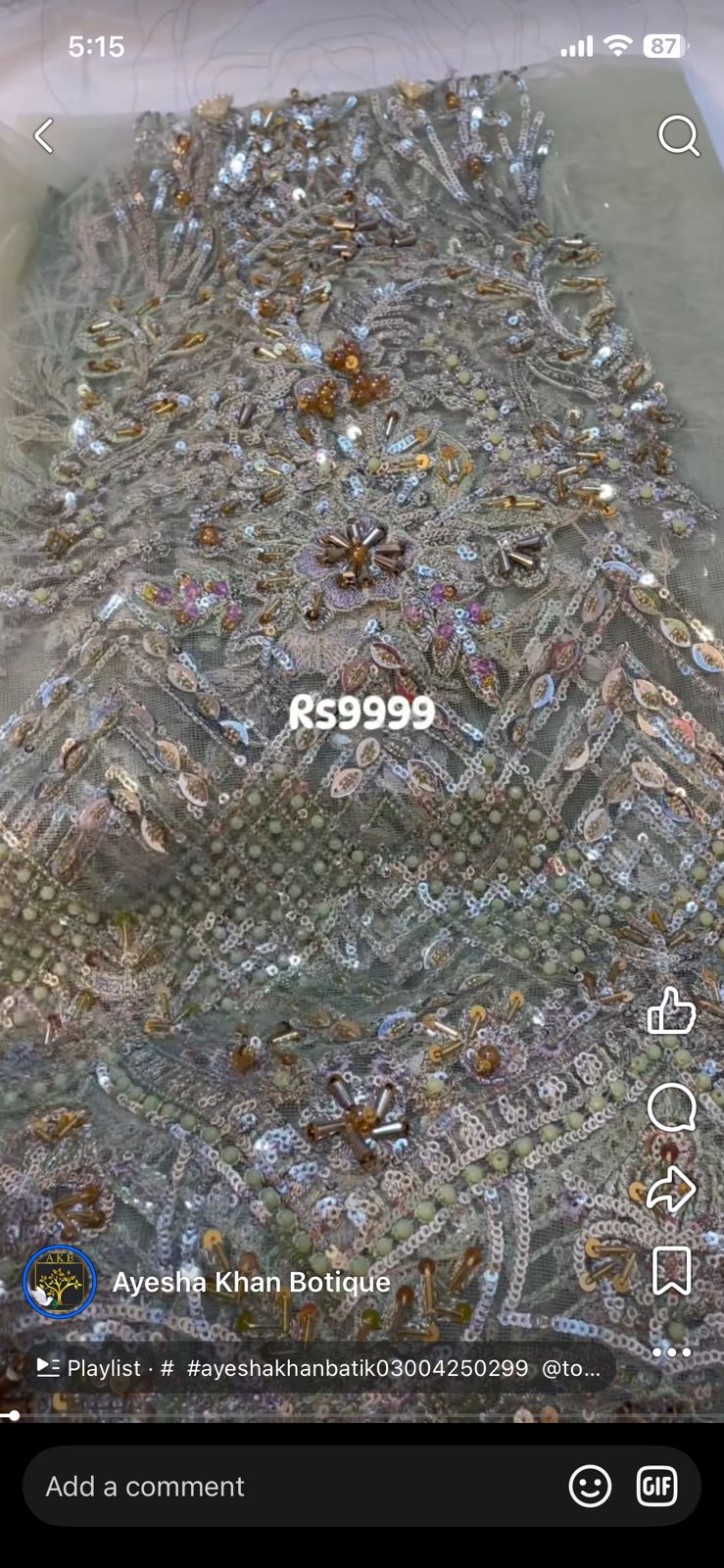Open Ayesha Khan Botique profile picture
This screenshot has width=724, height=1568.
(x=60, y=1282)
